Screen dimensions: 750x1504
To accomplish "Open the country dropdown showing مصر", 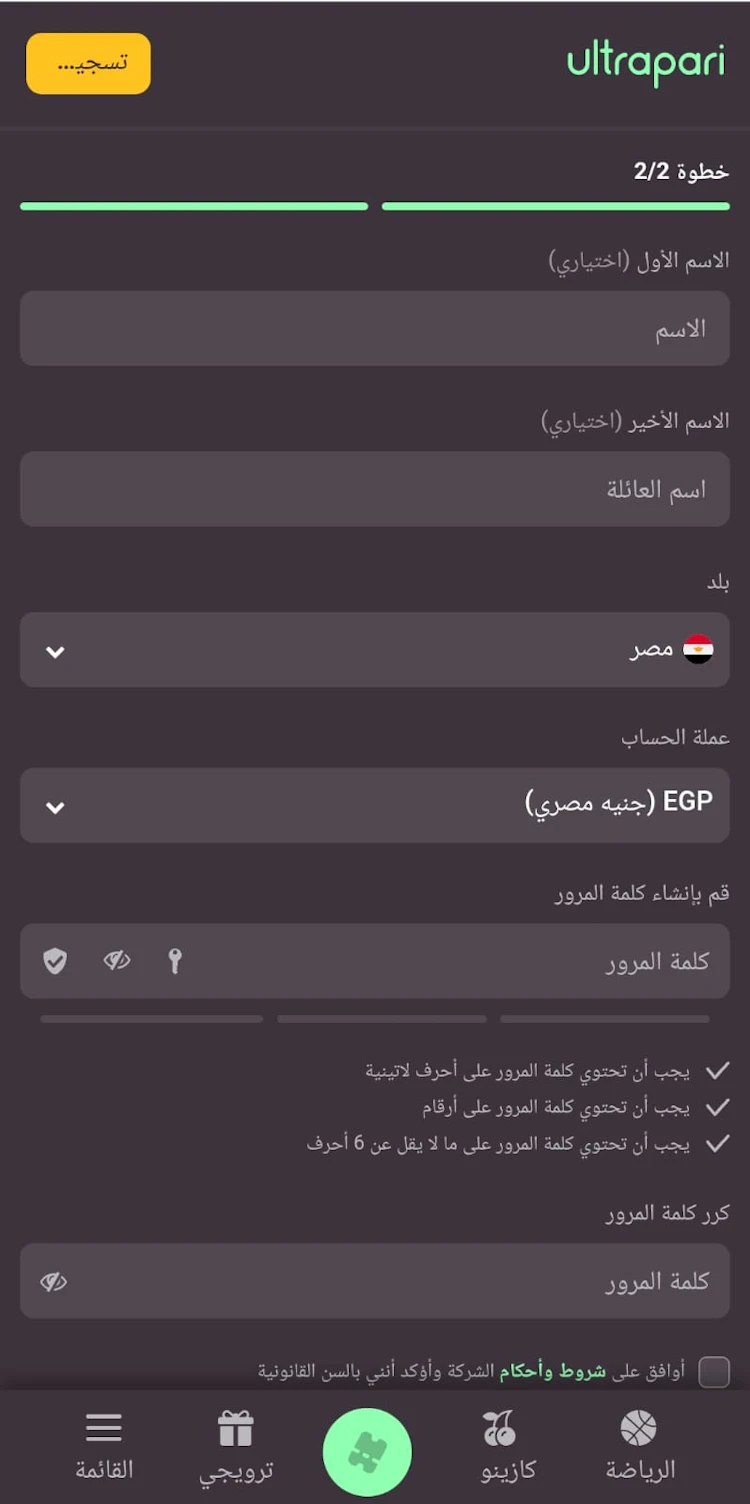I will coord(374,650).
